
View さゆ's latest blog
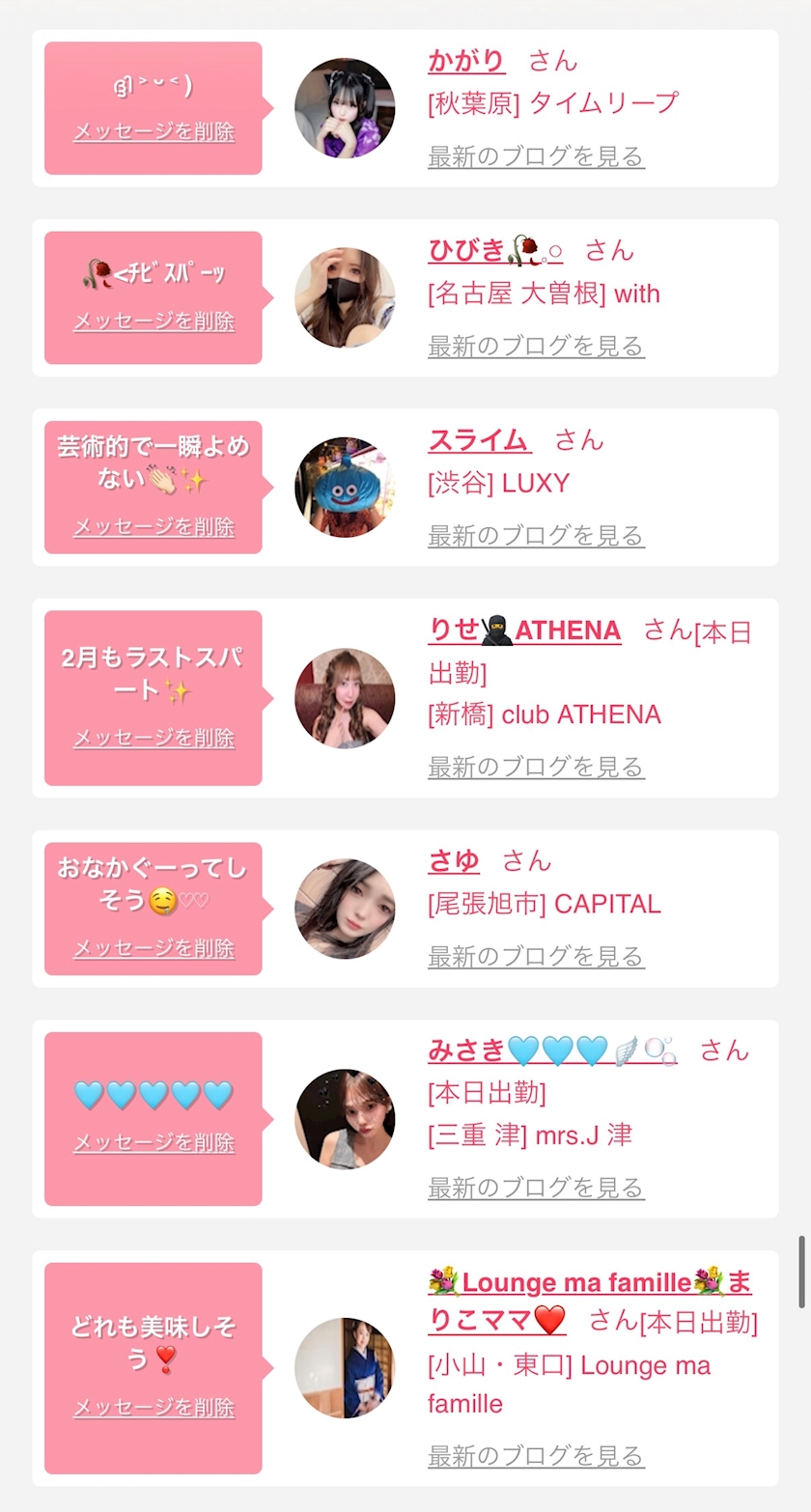tap(536, 957)
